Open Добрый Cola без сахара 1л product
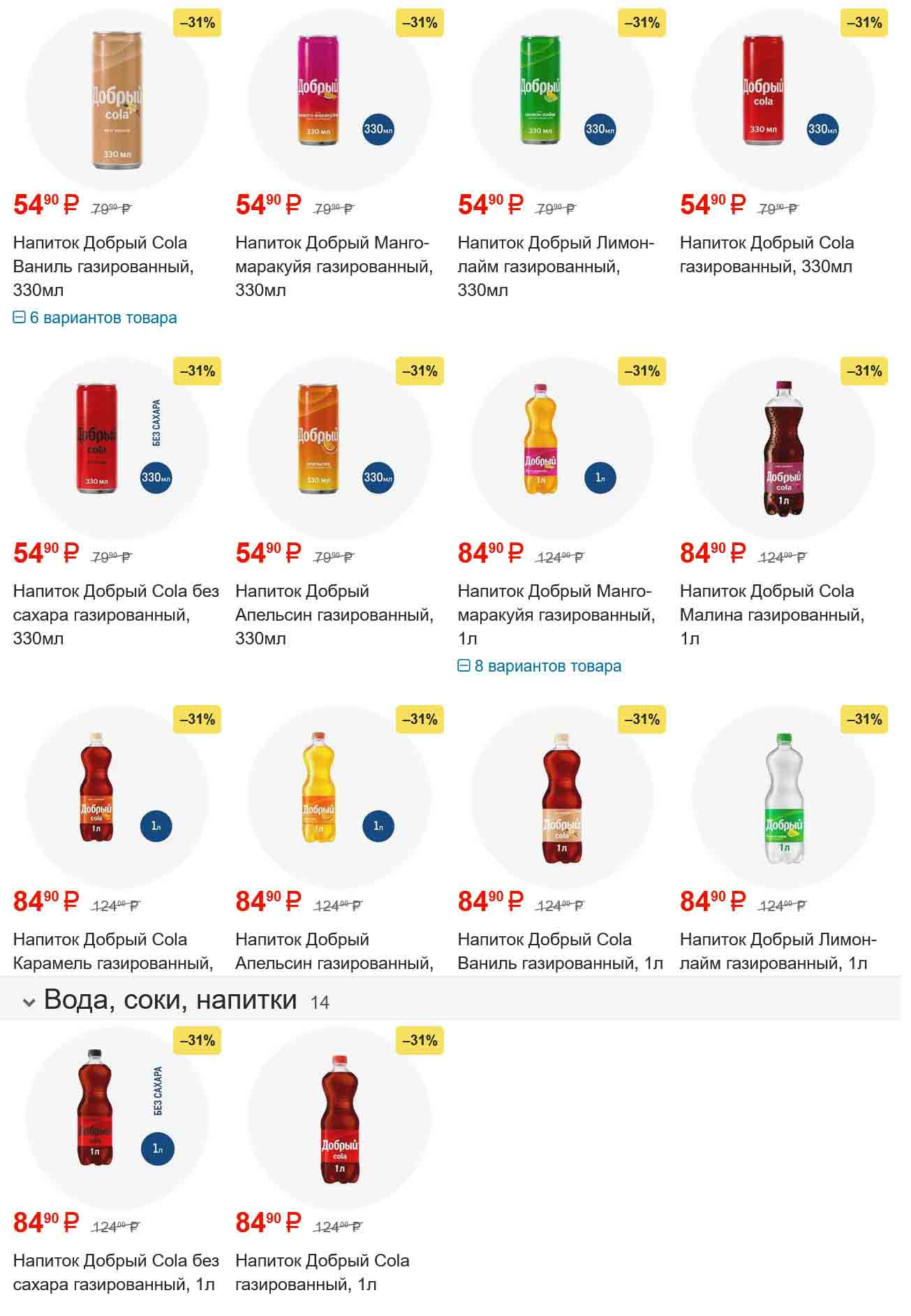The width and height of the screenshot is (911, 1316). (115, 1272)
